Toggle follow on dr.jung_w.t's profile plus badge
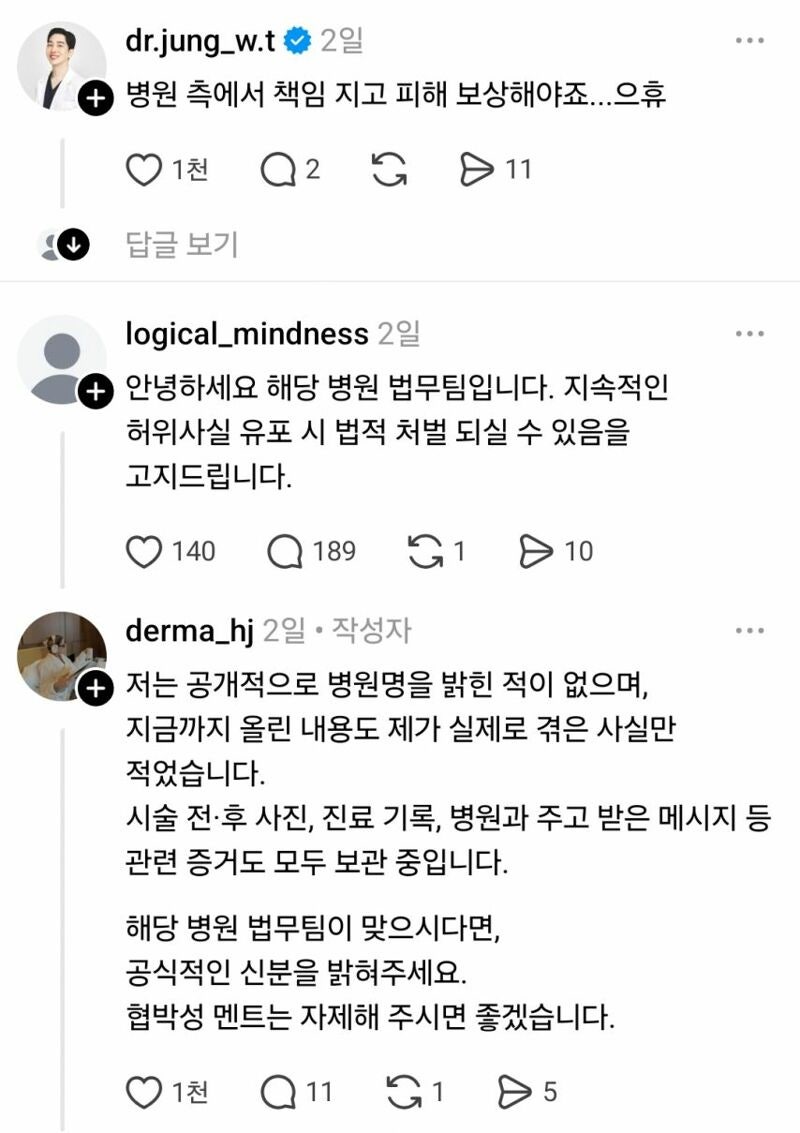This screenshot has width=800, height=1133. pos(95,98)
